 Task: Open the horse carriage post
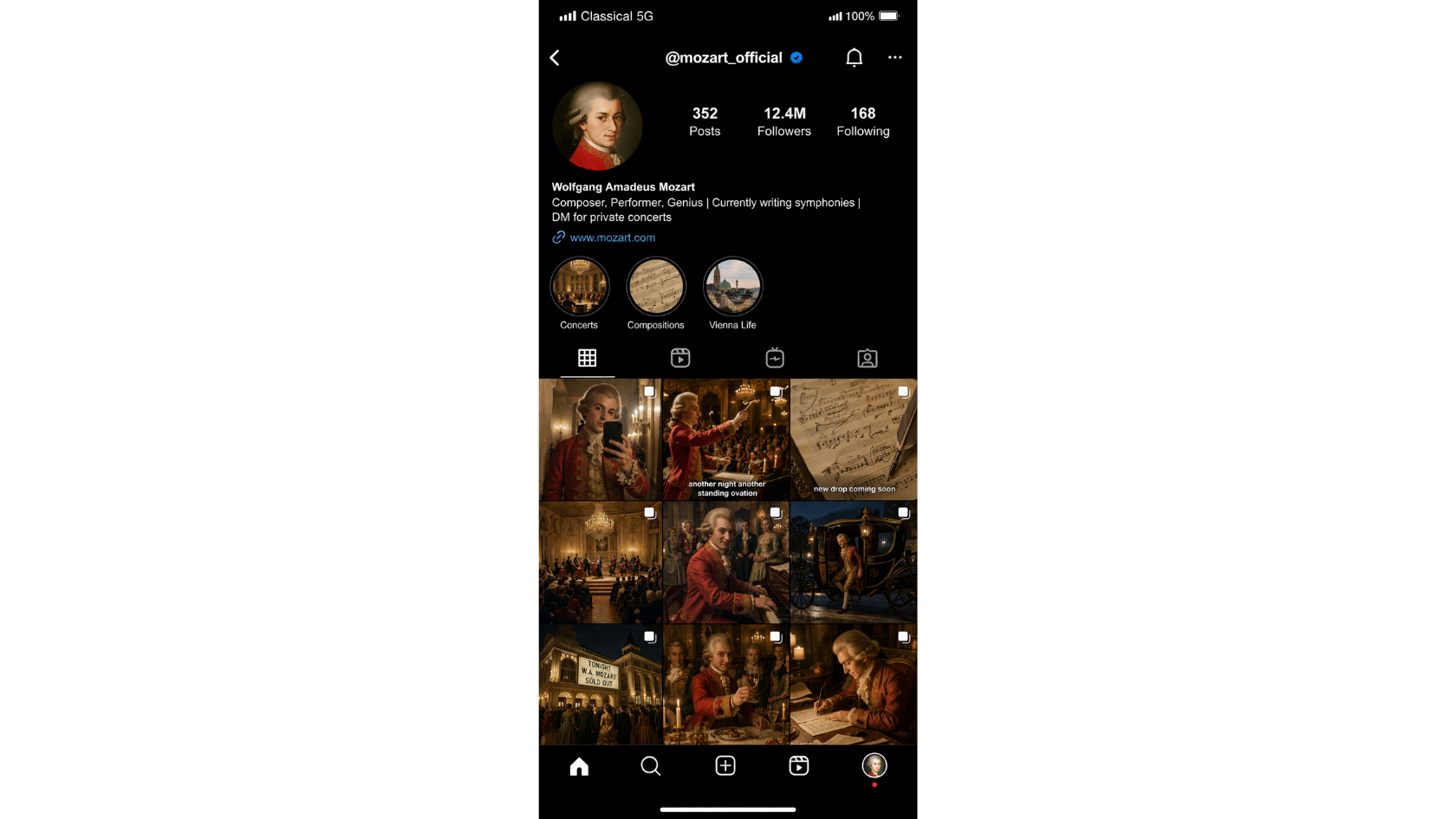coord(854,562)
